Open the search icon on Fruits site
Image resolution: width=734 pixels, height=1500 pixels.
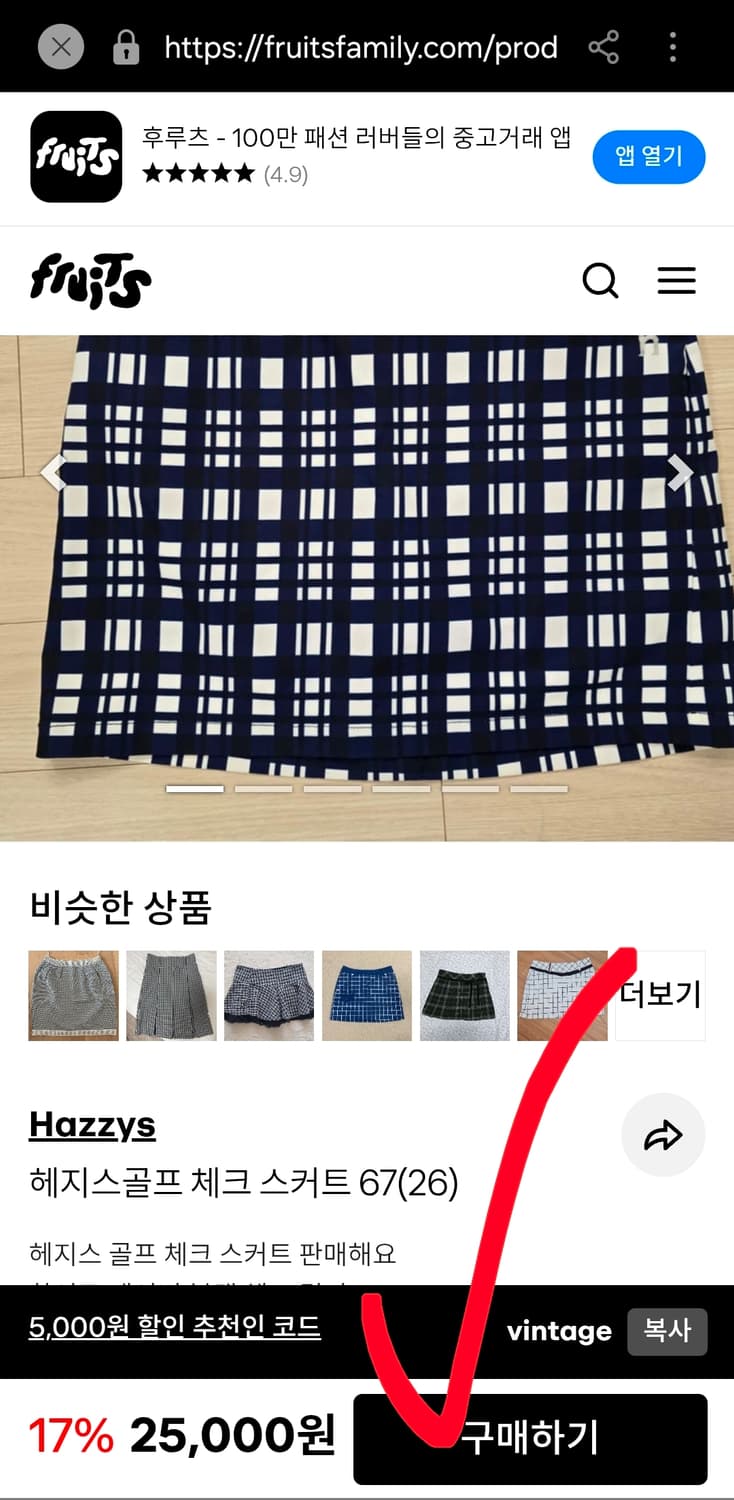pos(601,281)
